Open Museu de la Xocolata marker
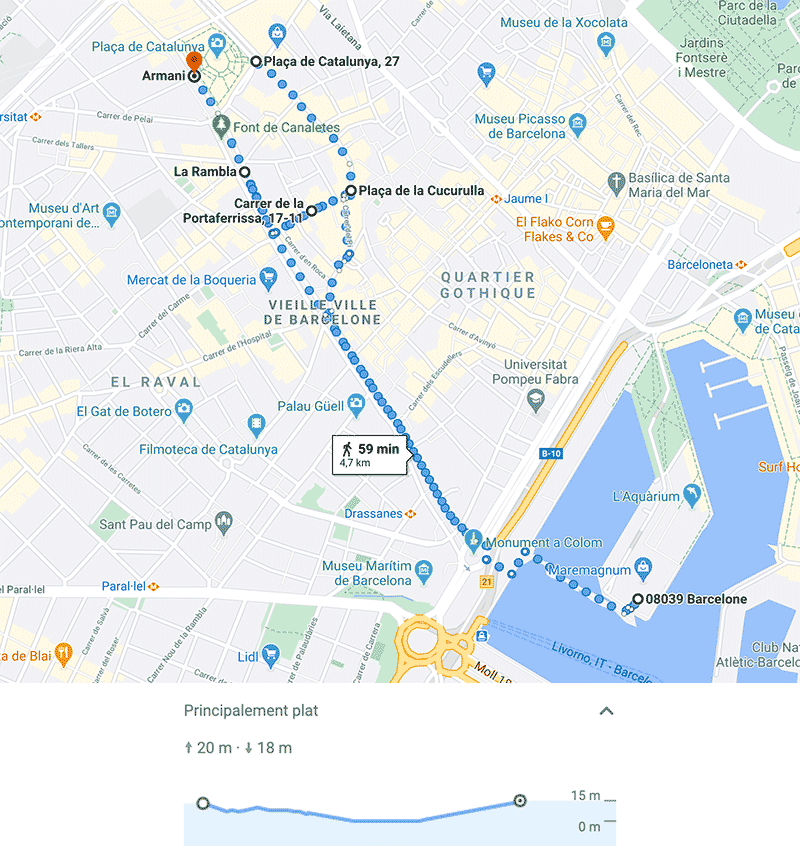The image size is (800, 851). [x=605, y=43]
